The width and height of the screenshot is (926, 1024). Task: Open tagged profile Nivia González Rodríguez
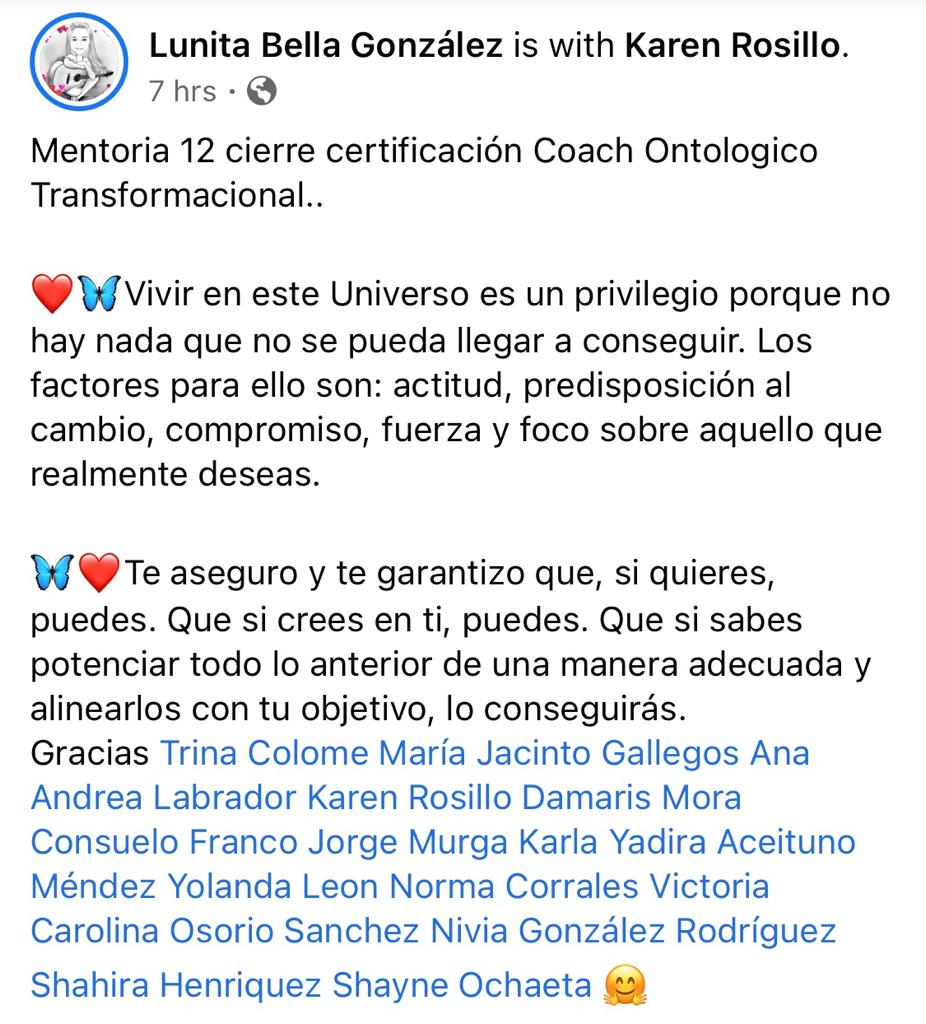click(x=633, y=931)
